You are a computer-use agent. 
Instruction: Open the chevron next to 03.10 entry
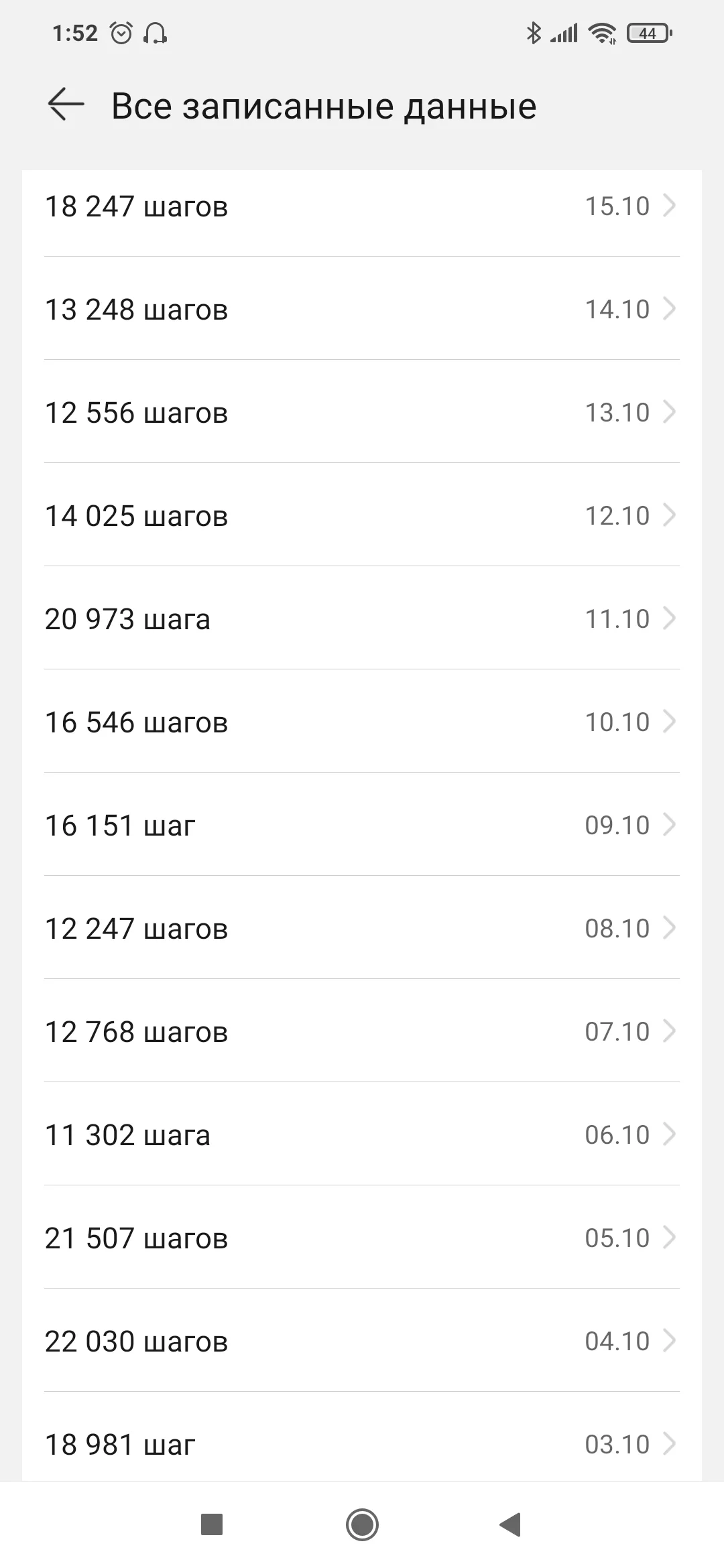click(669, 1444)
